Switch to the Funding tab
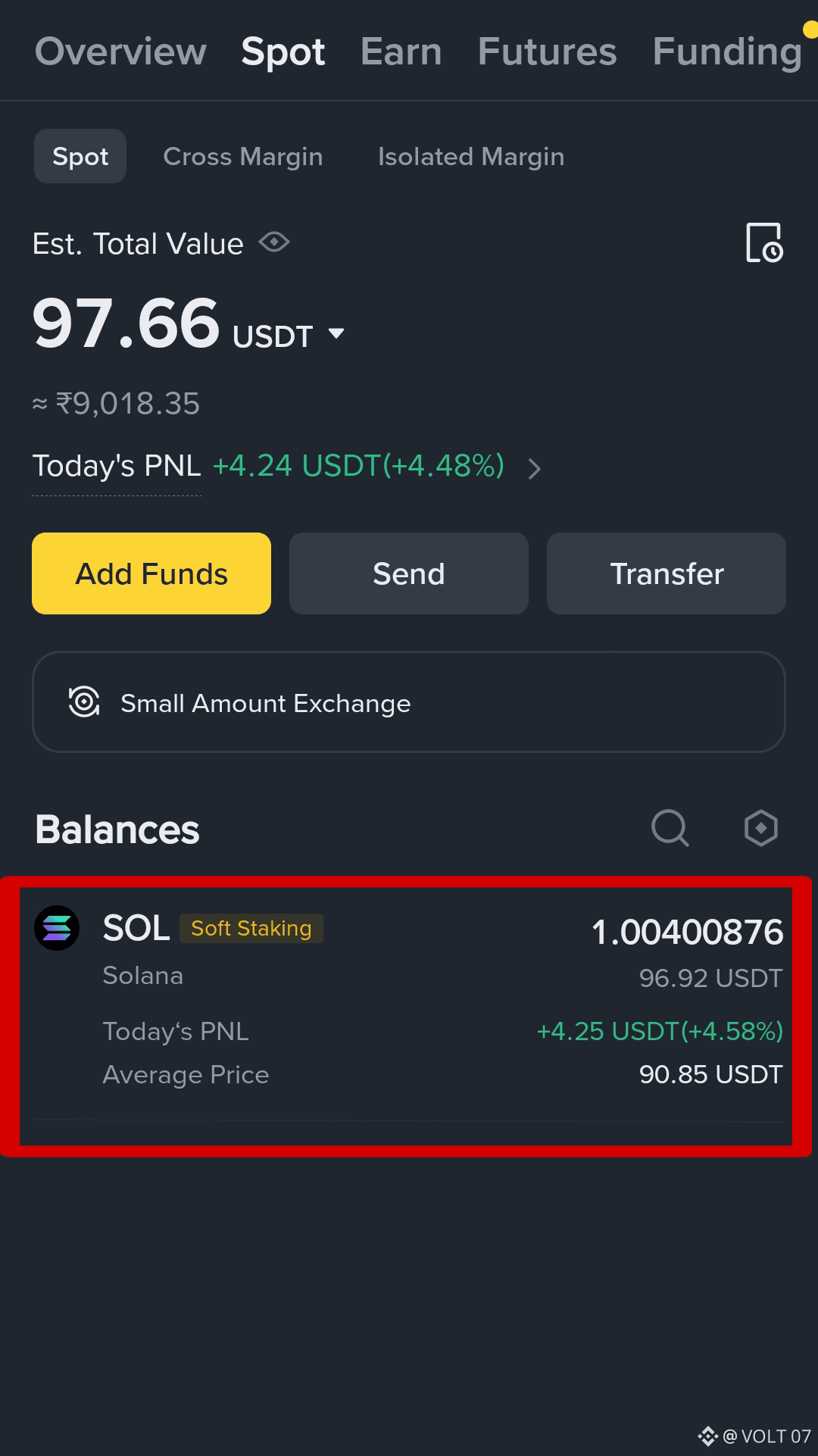Viewport: 818px width, 1456px height. click(727, 52)
